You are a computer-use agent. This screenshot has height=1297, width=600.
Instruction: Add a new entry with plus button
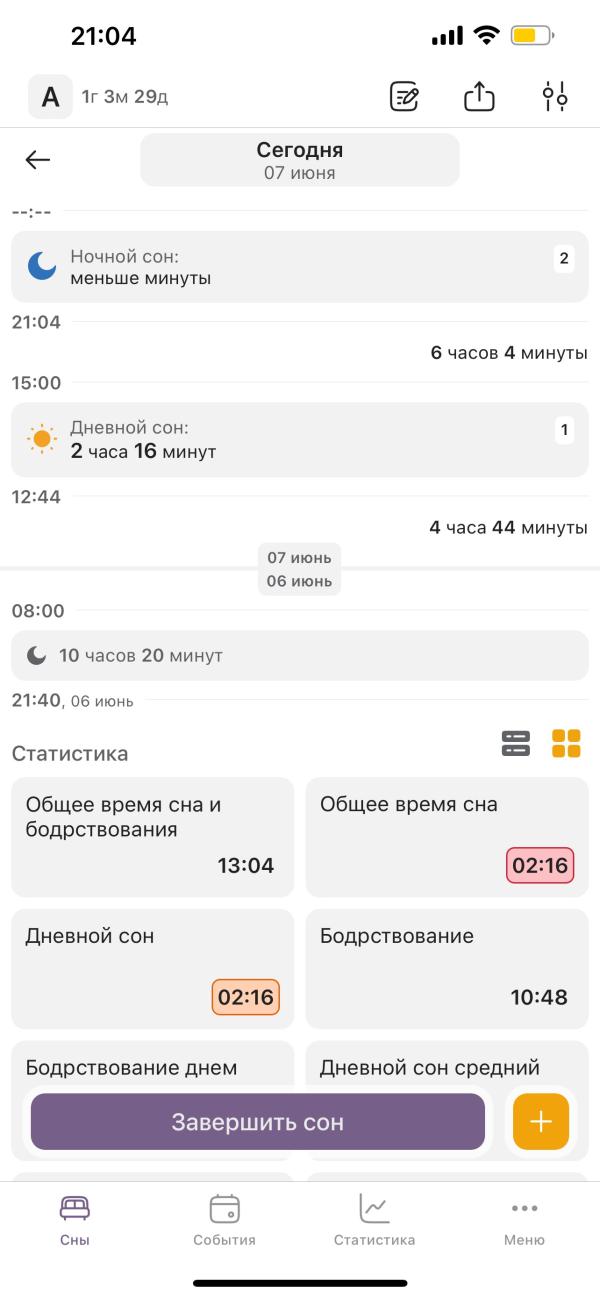pyautogui.click(x=540, y=1122)
